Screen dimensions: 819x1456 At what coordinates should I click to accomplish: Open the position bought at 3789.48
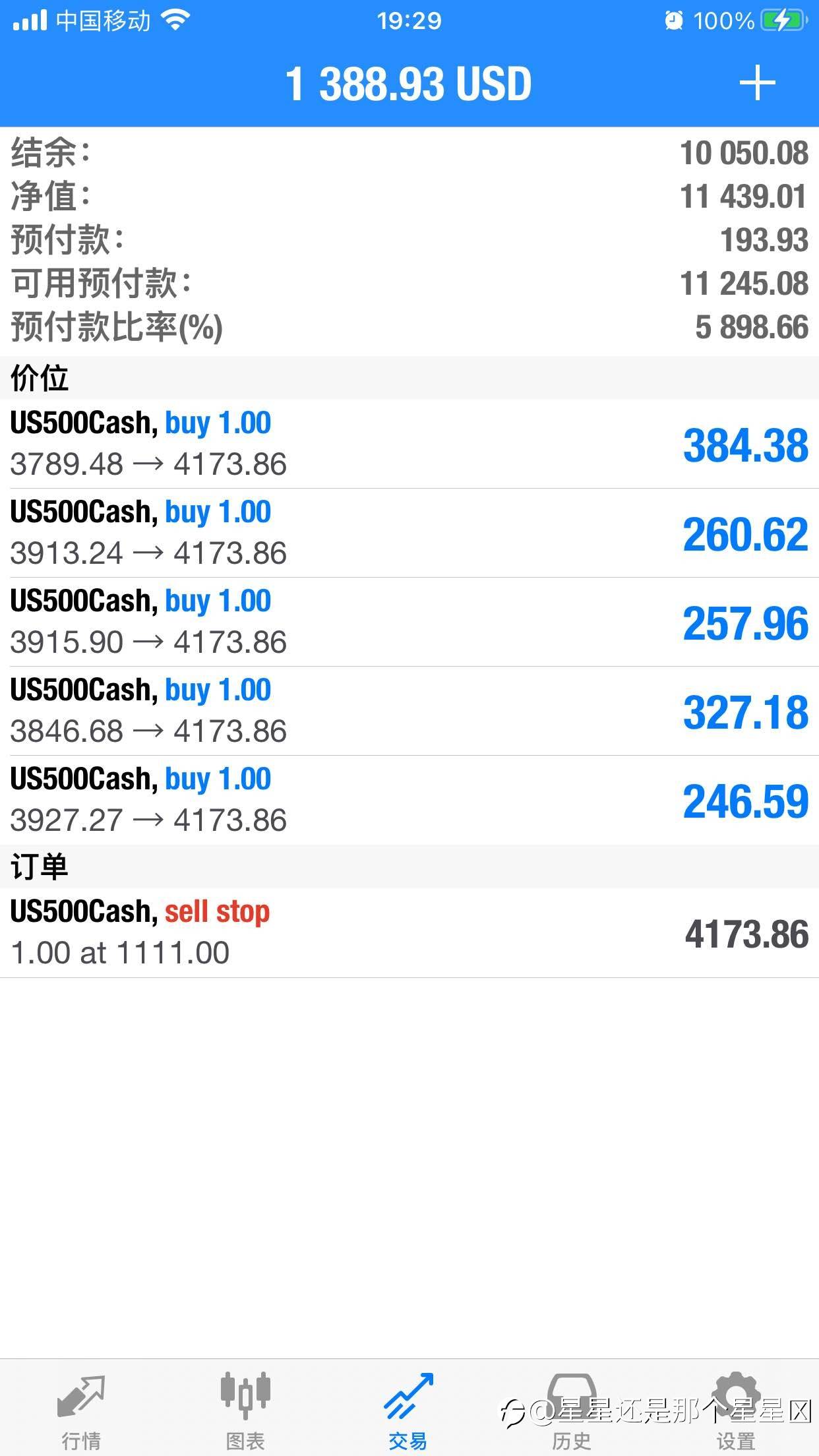[x=409, y=444]
